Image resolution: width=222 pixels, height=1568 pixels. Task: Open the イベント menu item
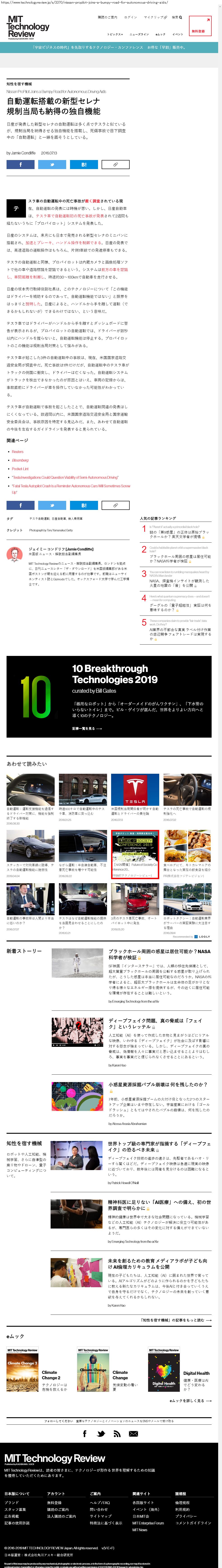[x=178, y=34]
